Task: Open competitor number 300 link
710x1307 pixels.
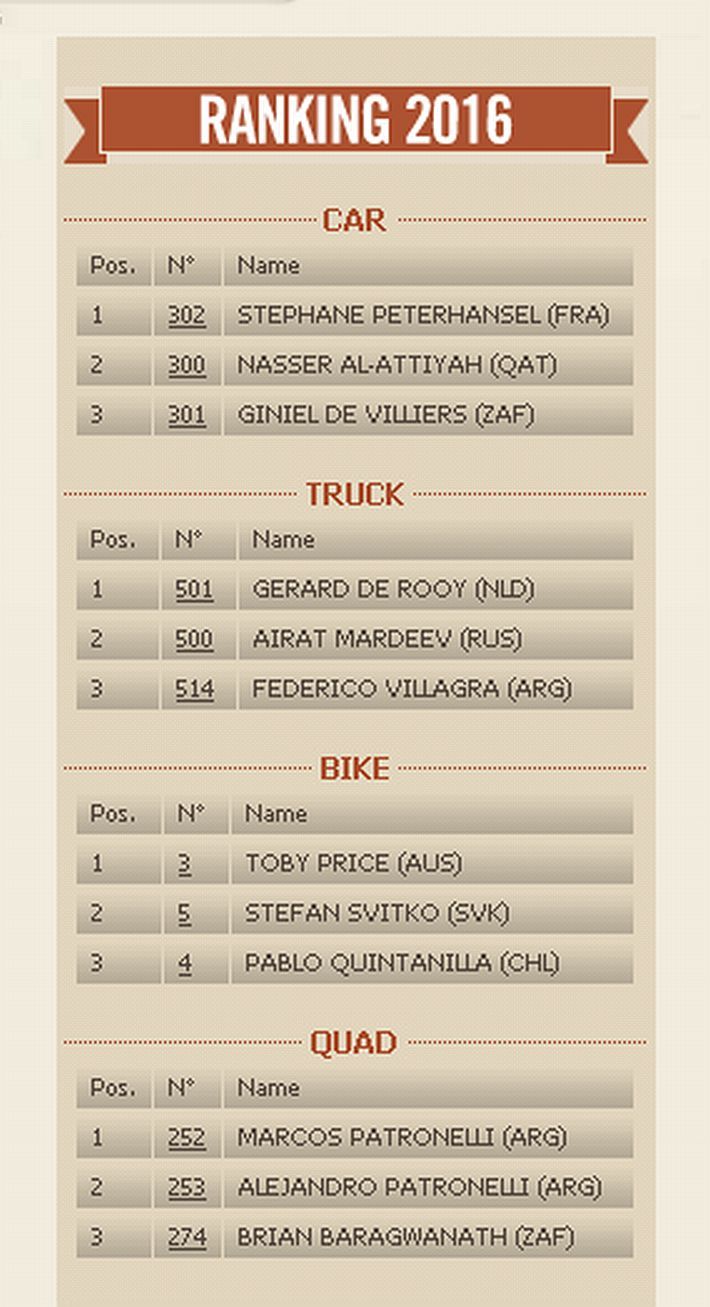Action: pos(187,366)
